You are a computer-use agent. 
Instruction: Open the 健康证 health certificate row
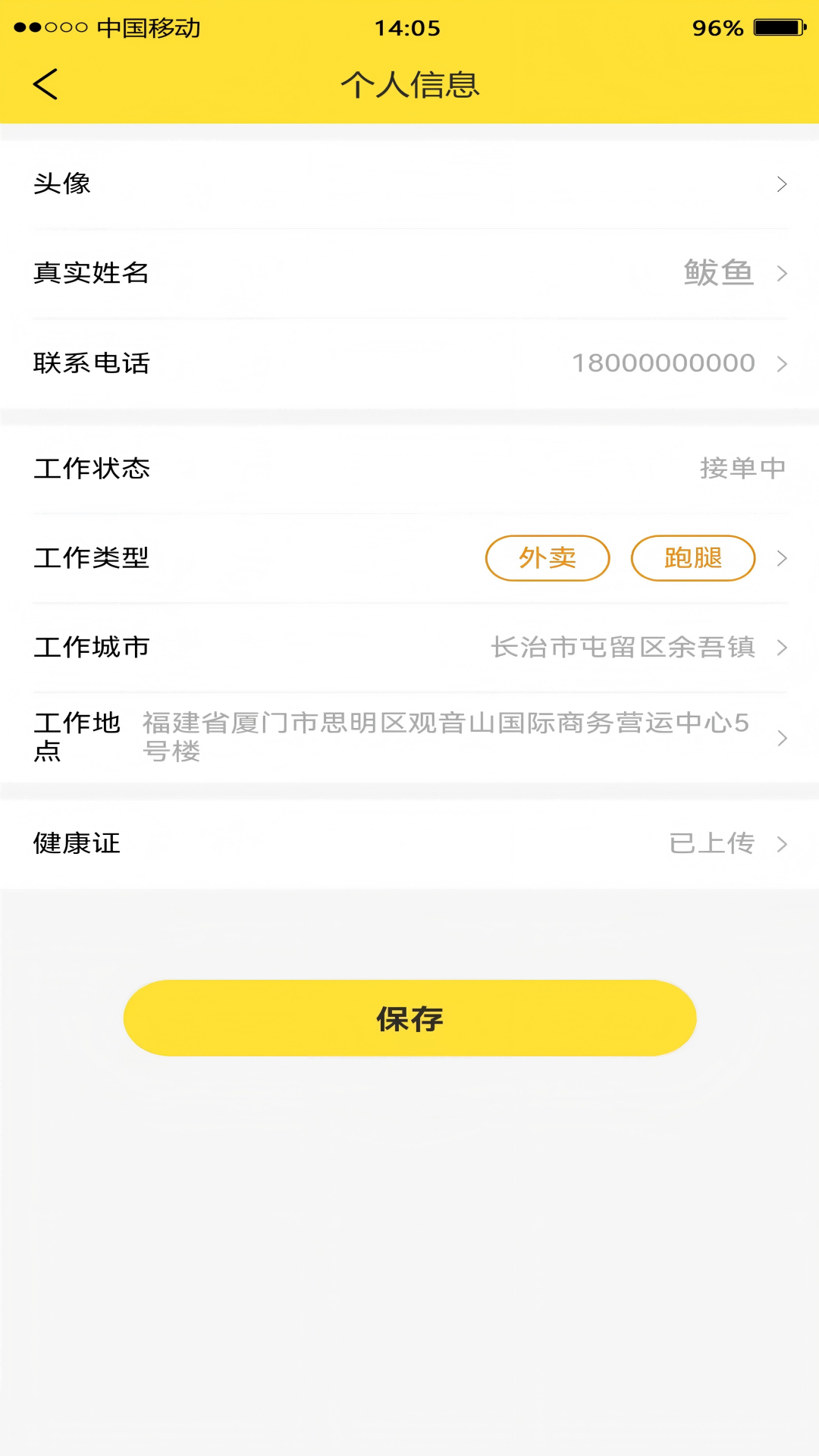[x=409, y=843]
